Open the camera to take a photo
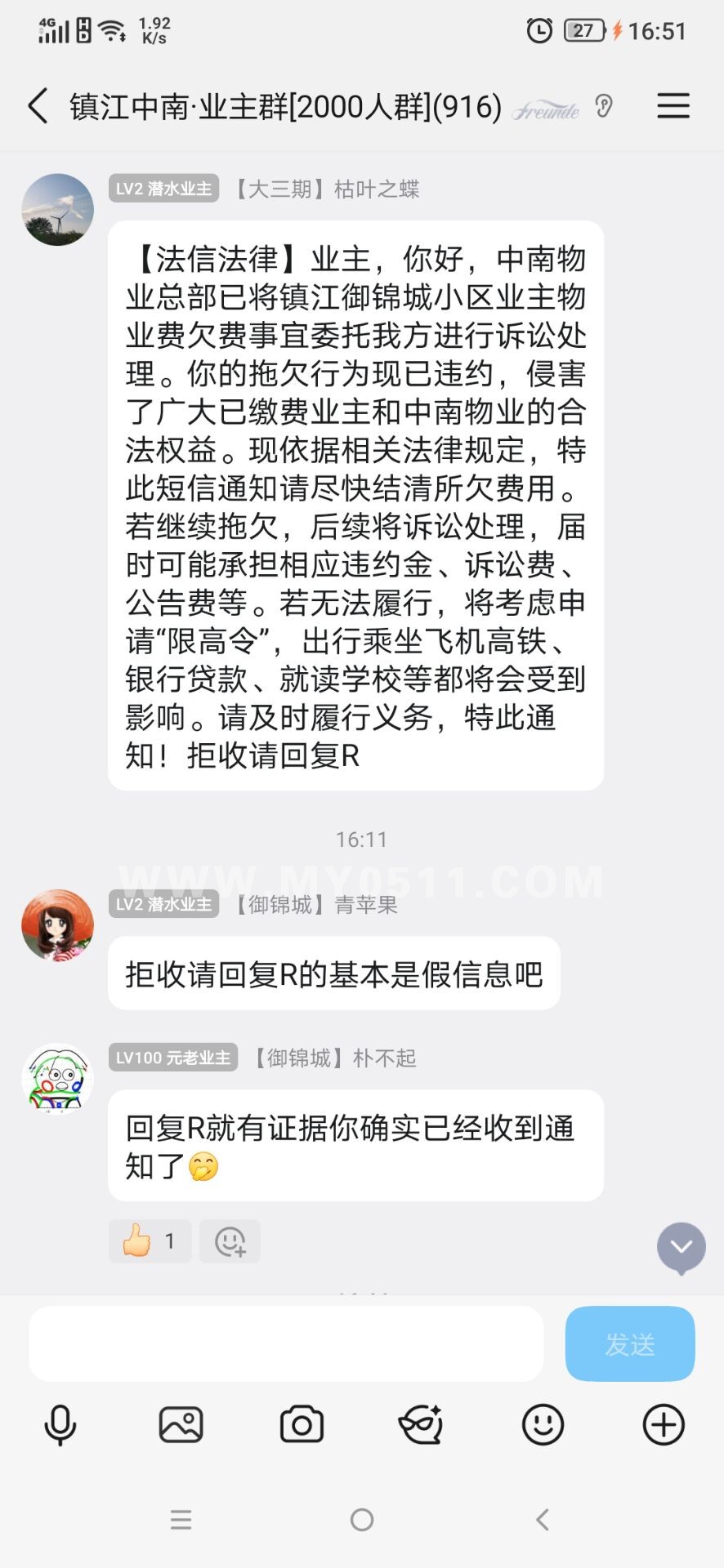 [302, 1425]
